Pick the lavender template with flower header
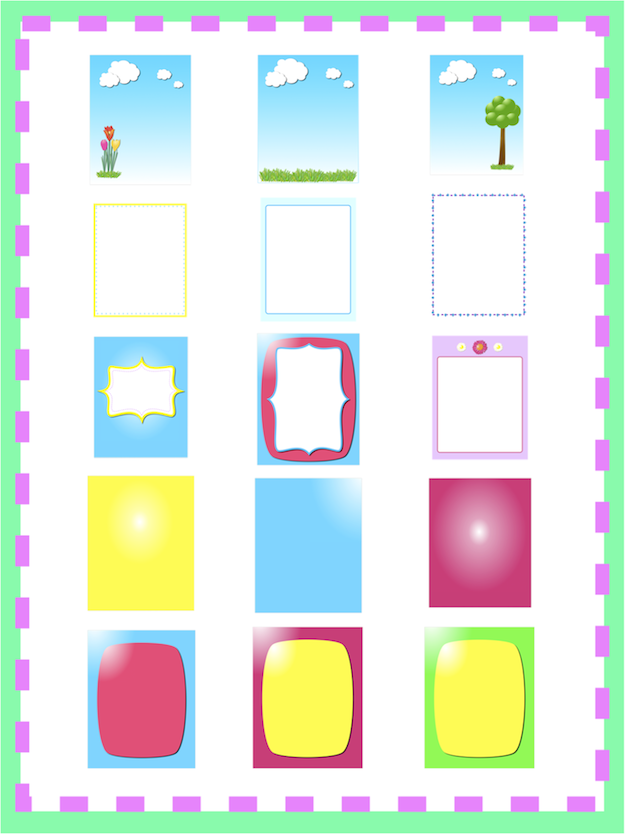The width and height of the screenshot is (625, 835). (x=480, y=397)
